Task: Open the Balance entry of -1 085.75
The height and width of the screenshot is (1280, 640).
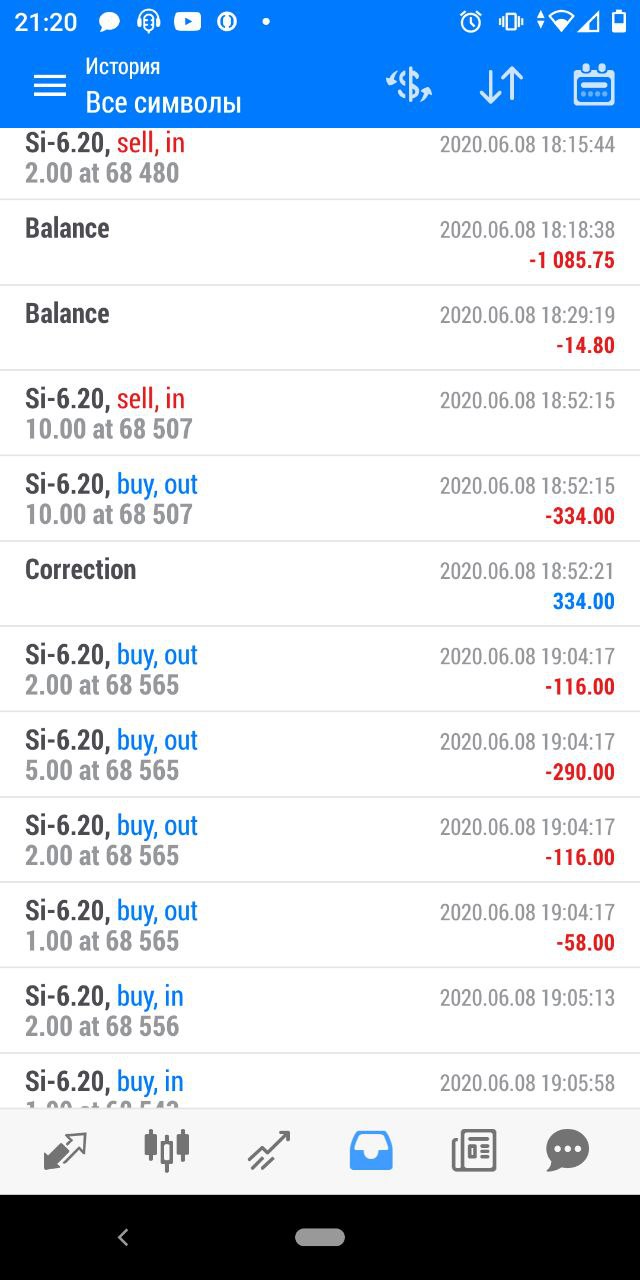Action: (x=320, y=243)
